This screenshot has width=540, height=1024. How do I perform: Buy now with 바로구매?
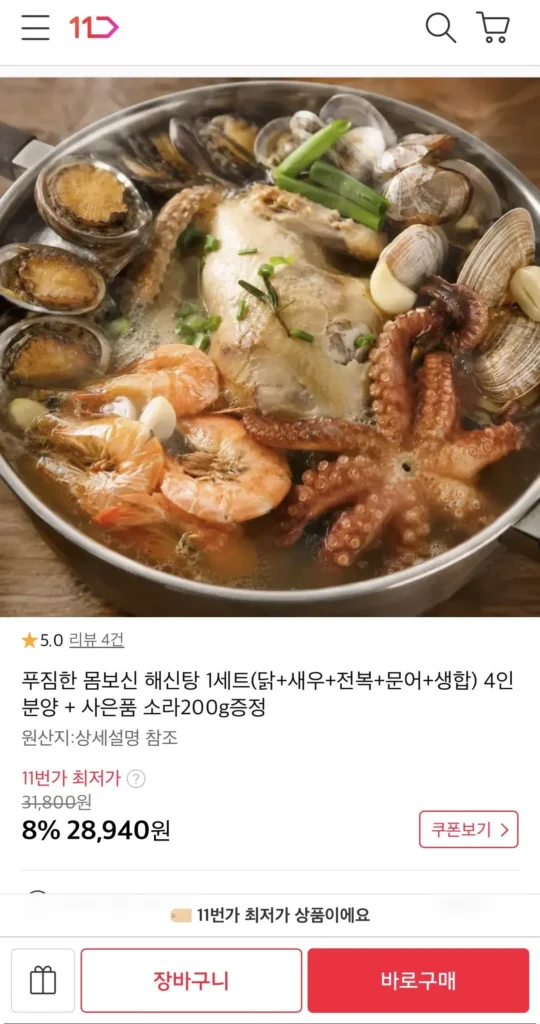pos(418,980)
